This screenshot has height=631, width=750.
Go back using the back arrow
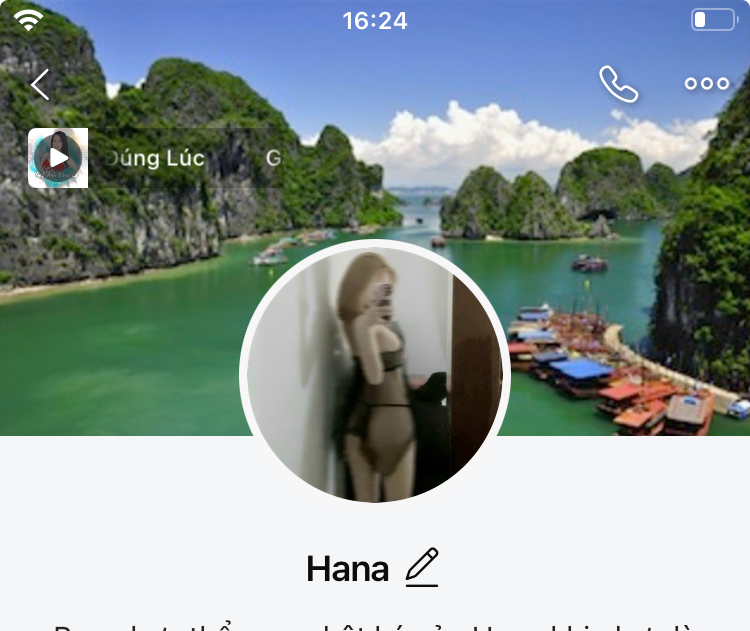[40, 85]
